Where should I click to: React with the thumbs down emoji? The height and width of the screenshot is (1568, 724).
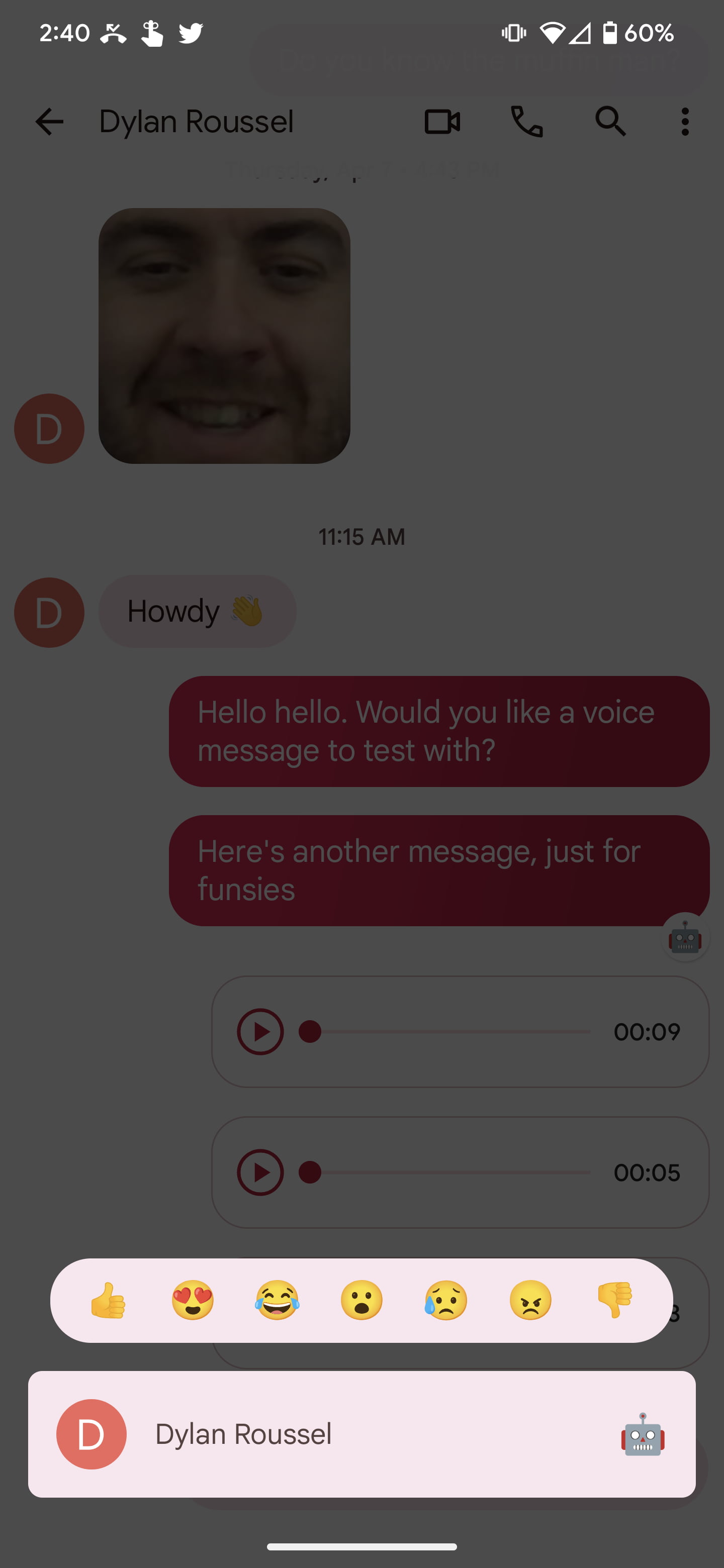[x=614, y=1300]
